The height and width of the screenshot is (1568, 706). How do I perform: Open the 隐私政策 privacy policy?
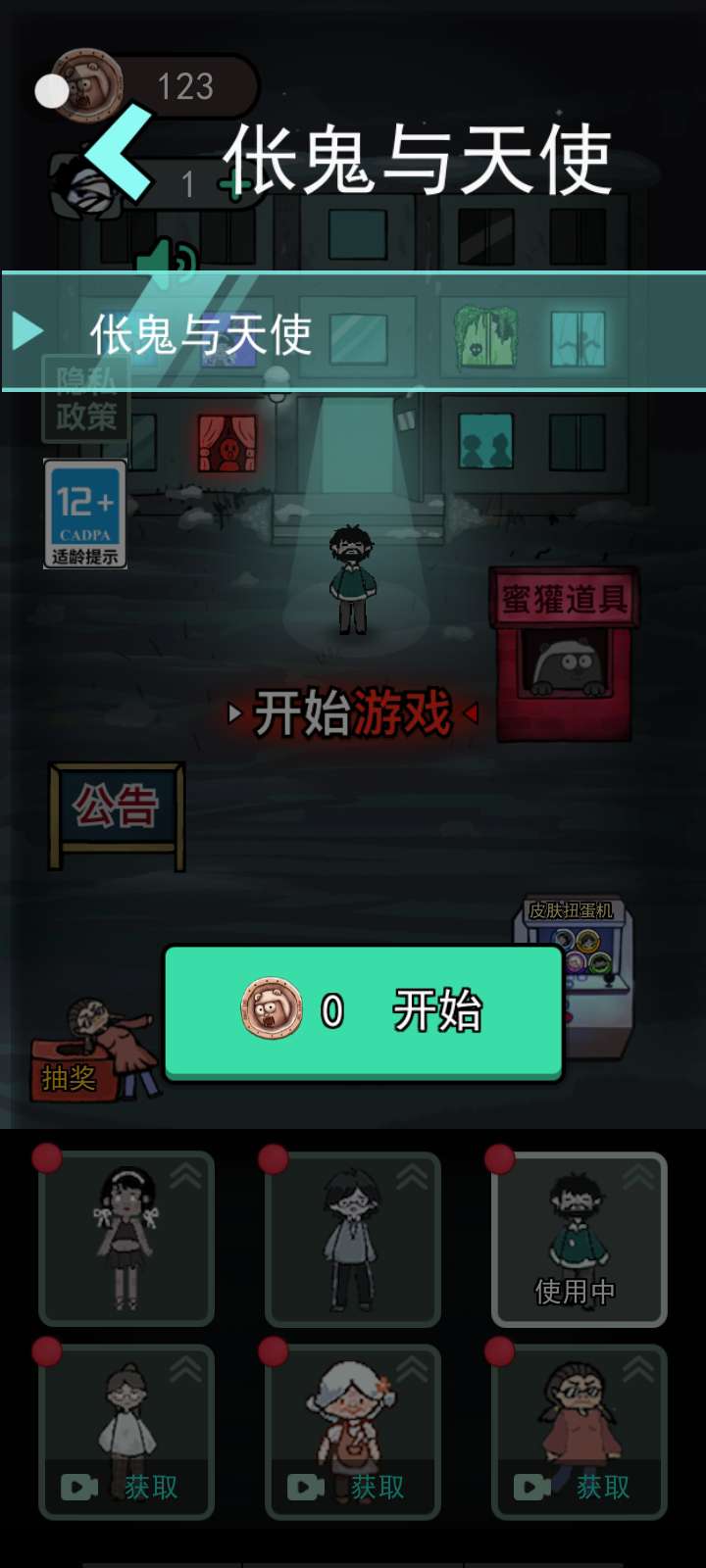click(85, 398)
